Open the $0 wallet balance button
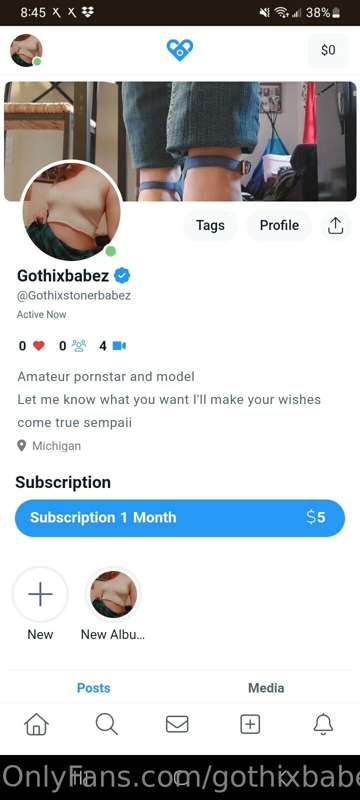 click(328, 50)
